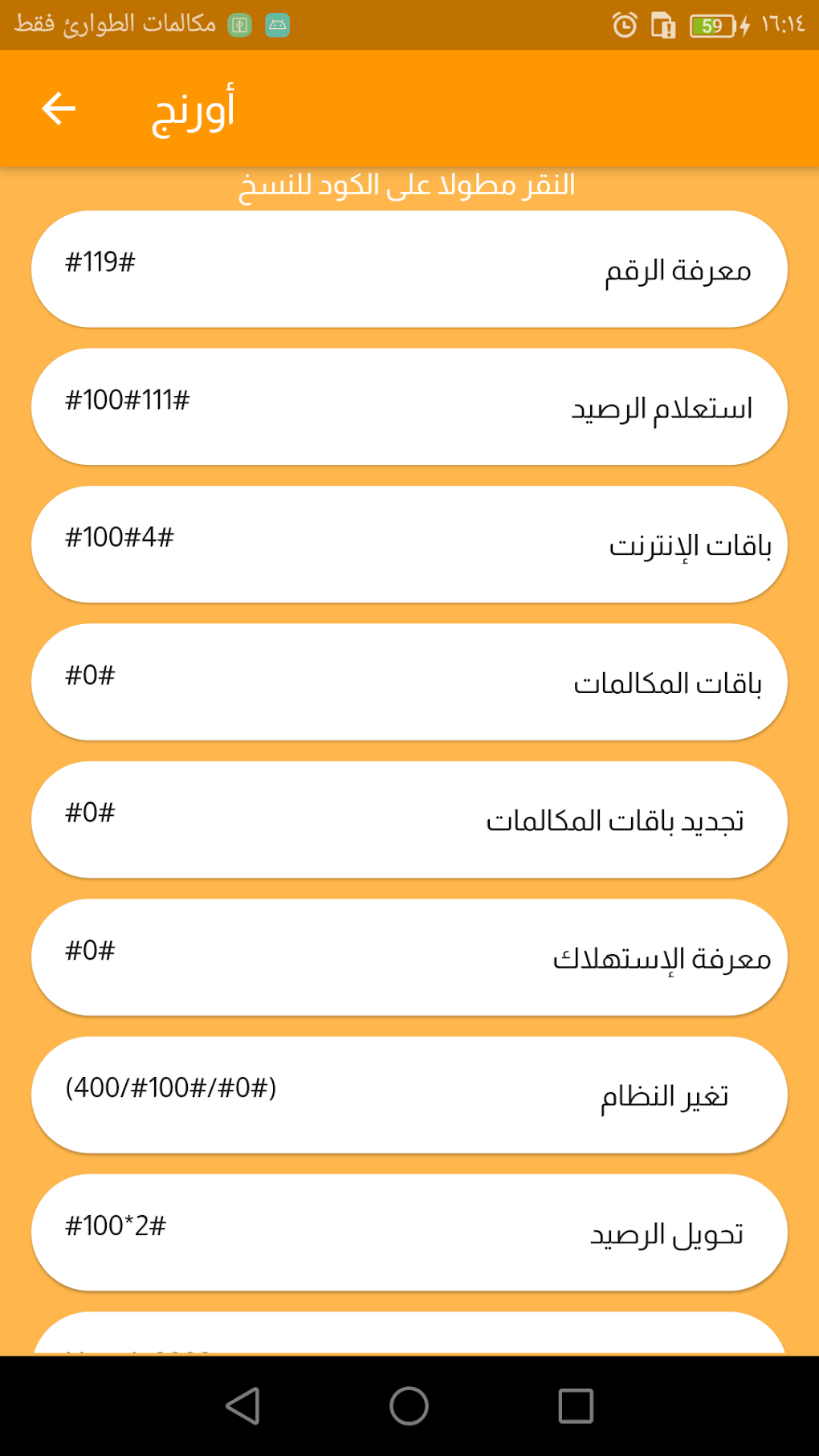
Task: Tap the معرفة الإستهلاك row
Action: (409, 957)
